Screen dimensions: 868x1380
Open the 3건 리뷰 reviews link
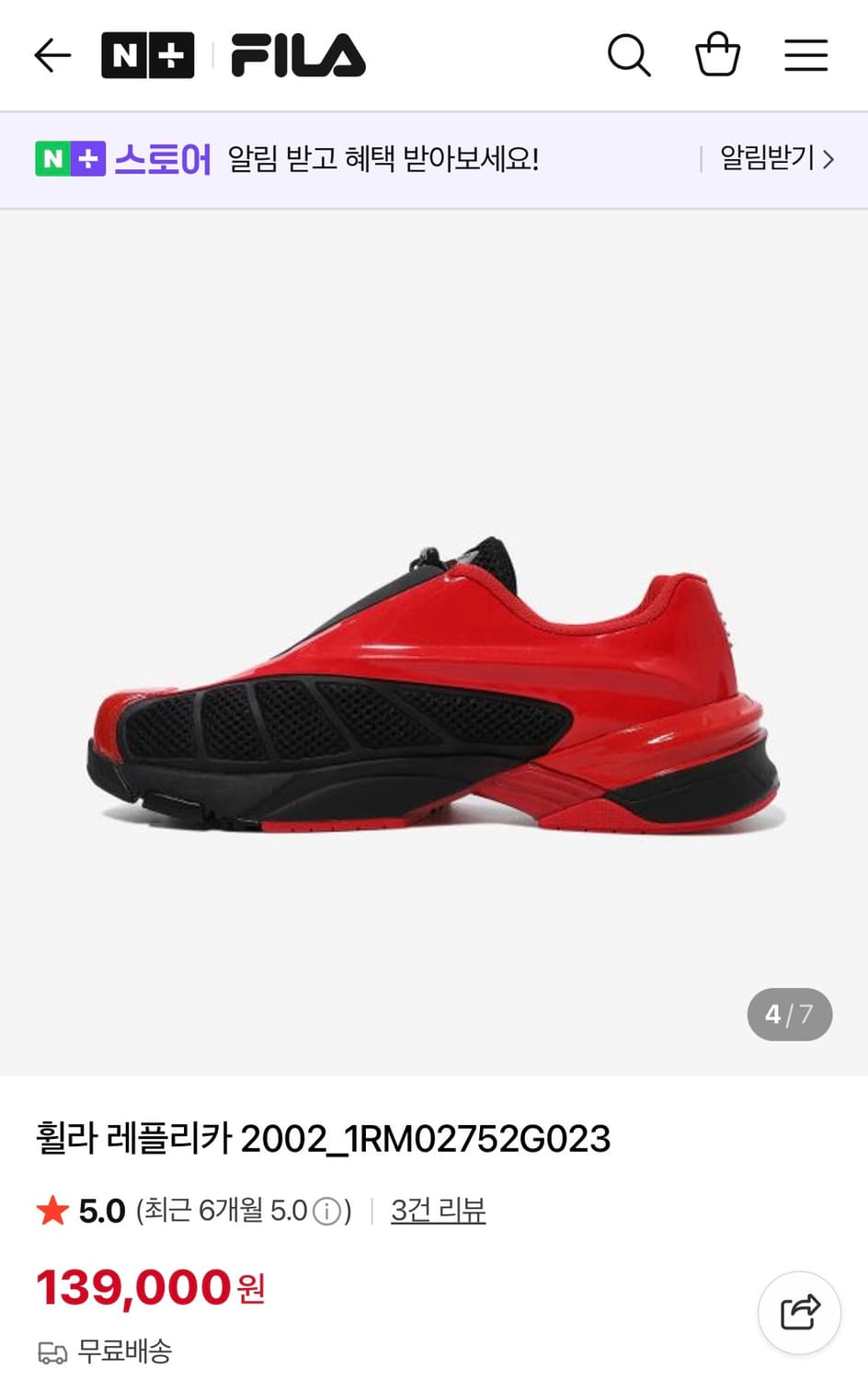[x=439, y=1212]
